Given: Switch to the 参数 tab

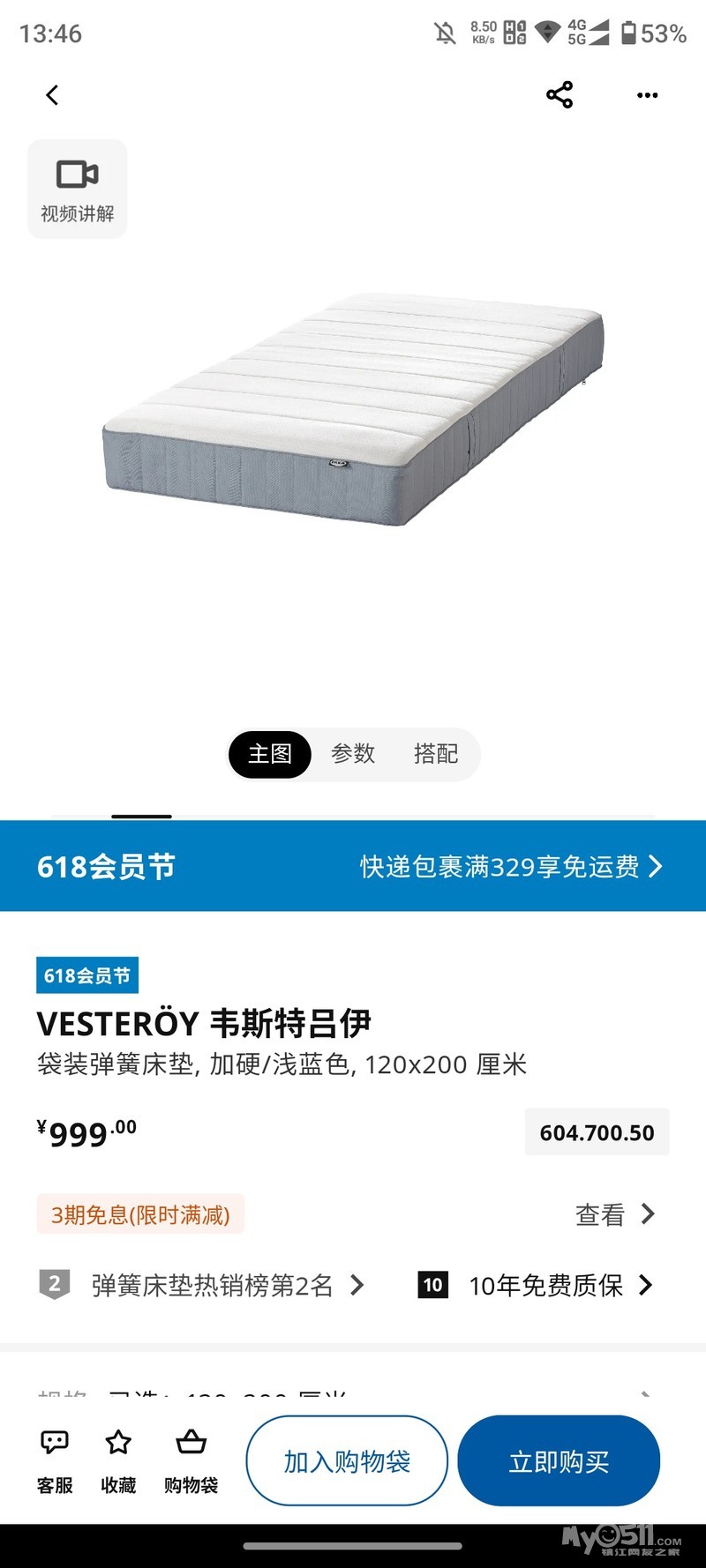Looking at the screenshot, I should point(353,754).
